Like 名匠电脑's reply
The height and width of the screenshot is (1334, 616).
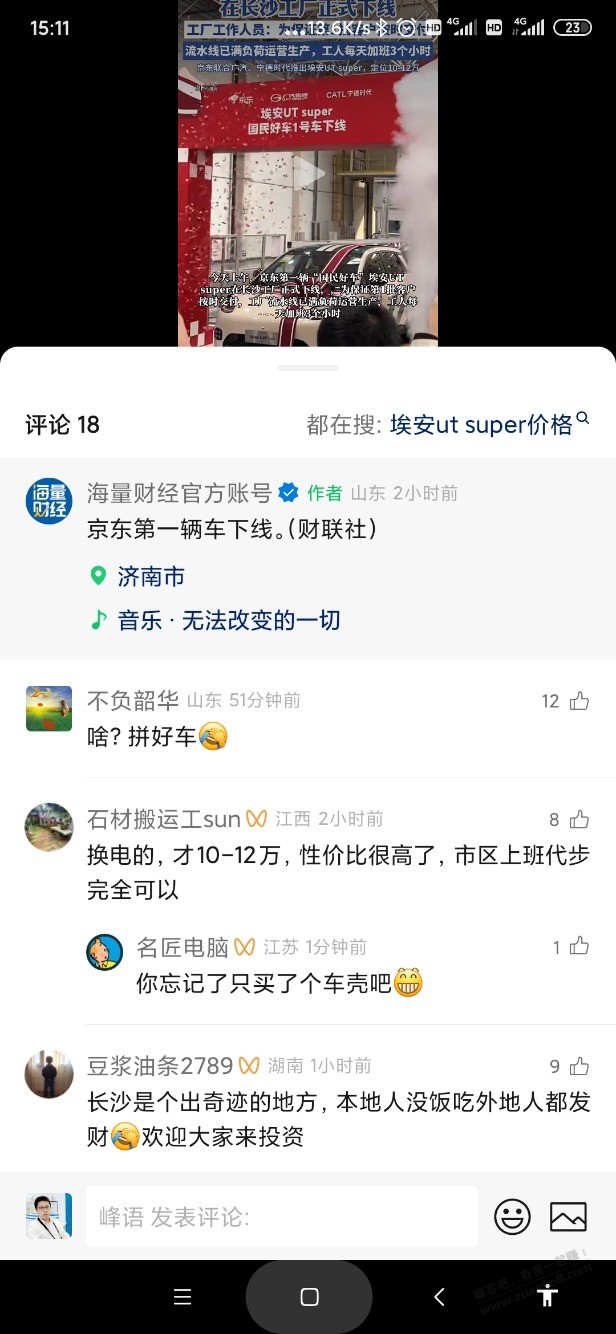point(579,947)
